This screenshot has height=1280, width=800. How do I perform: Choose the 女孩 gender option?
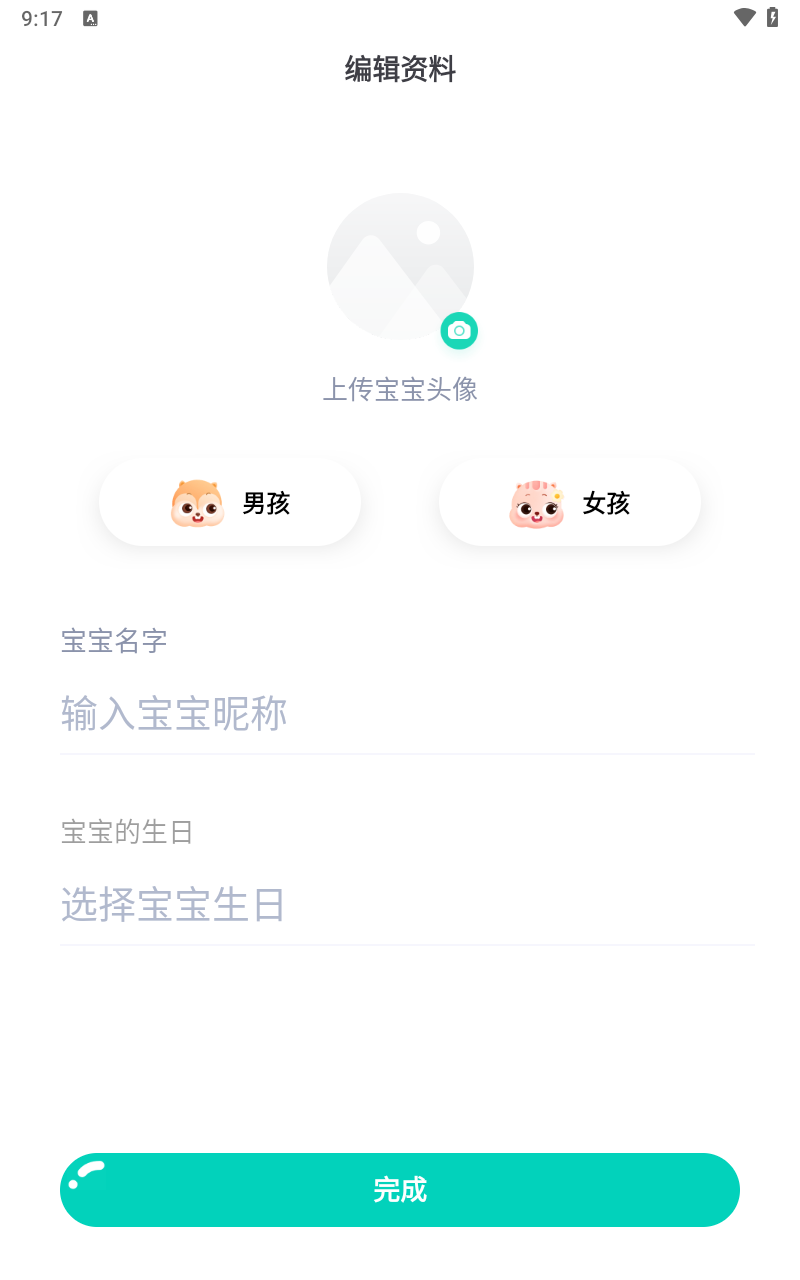[570, 503]
